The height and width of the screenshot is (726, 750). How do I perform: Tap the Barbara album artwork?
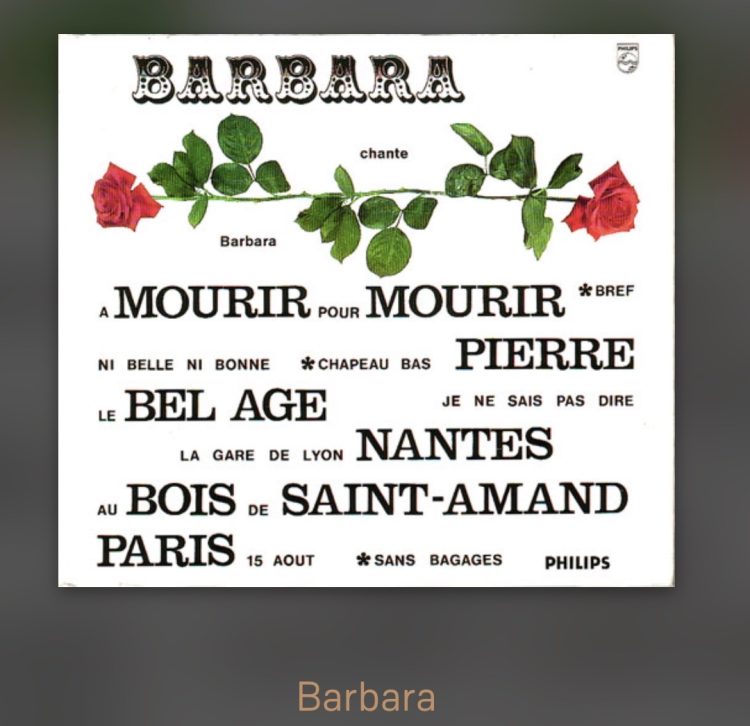pos(366,310)
